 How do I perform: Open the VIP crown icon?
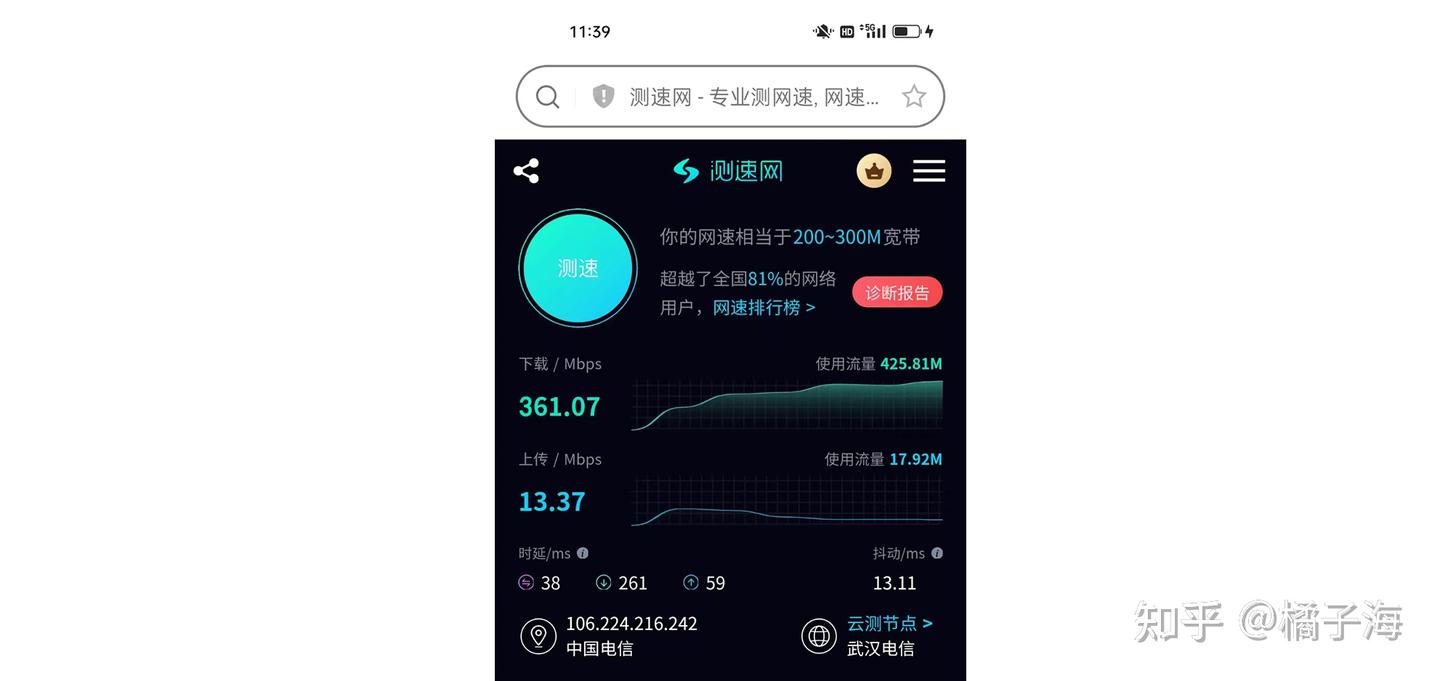[874, 171]
